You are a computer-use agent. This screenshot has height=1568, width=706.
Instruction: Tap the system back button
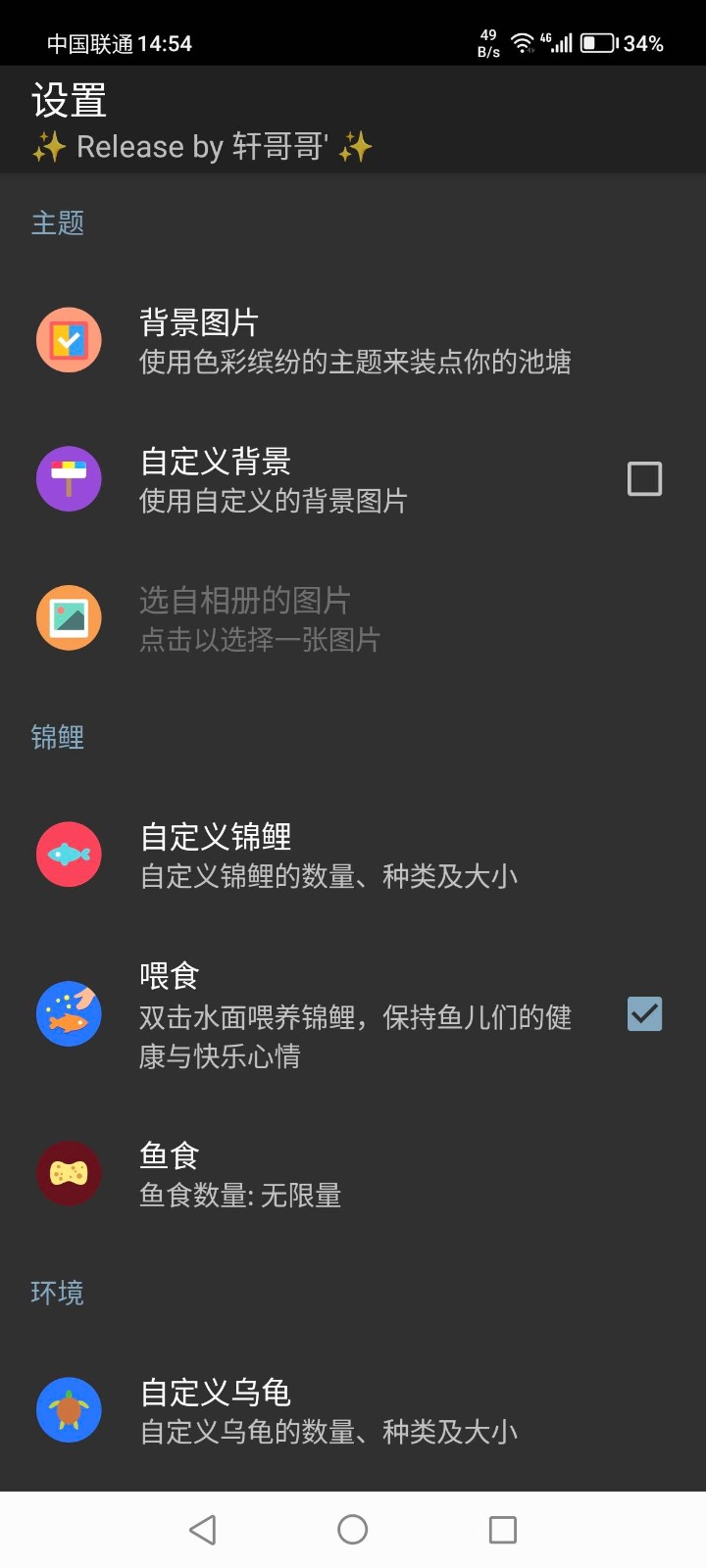click(203, 1530)
